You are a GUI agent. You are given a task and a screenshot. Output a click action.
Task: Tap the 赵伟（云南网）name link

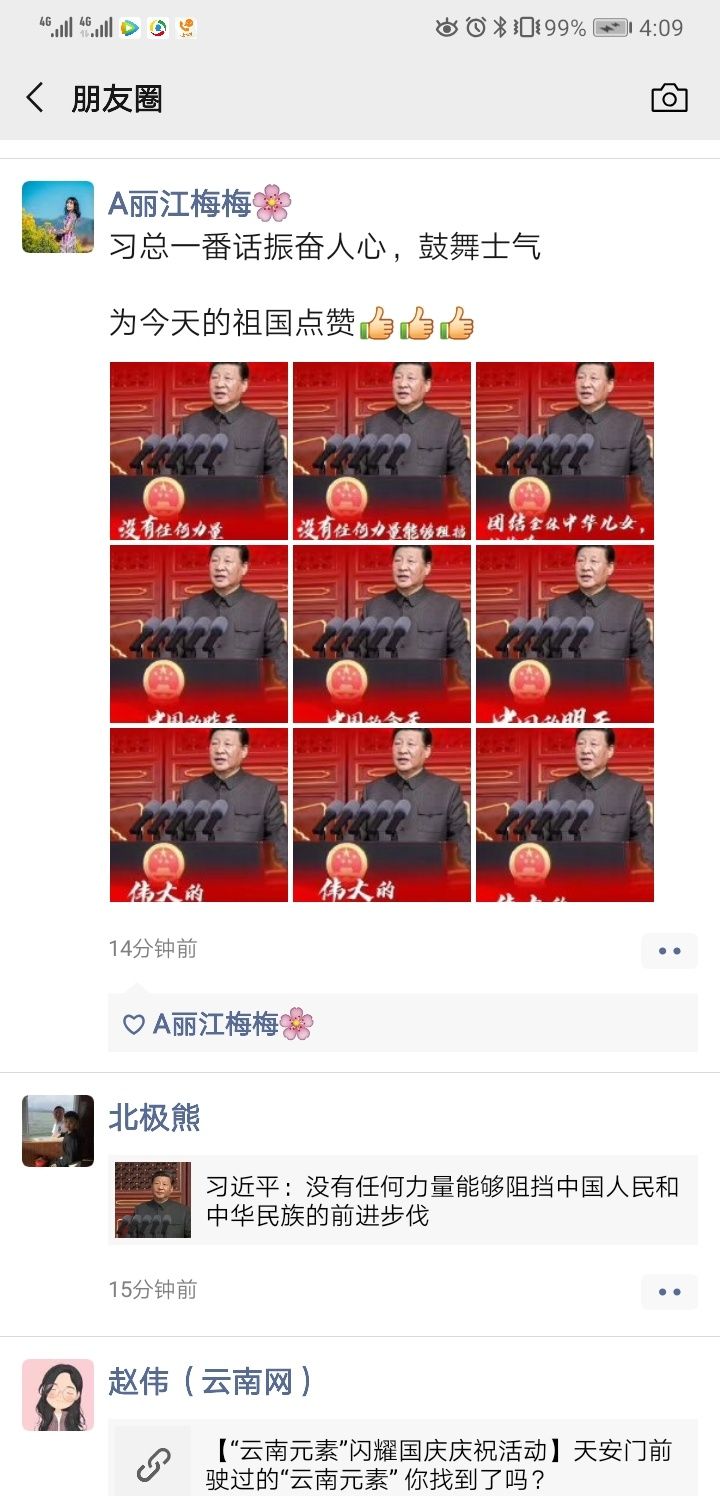pyautogui.click(x=211, y=1382)
